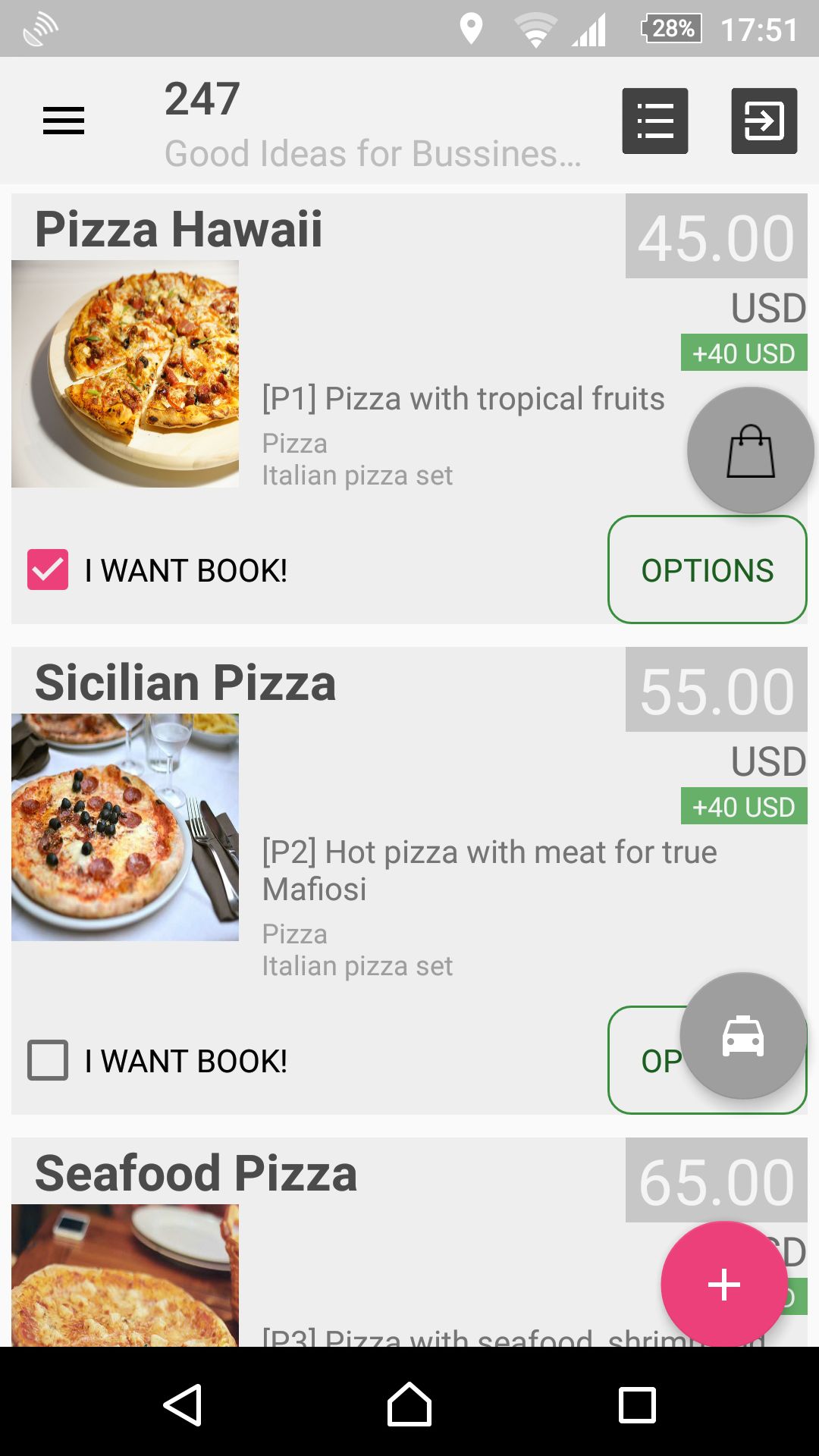Image resolution: width=819 pixels, height=1456 pixels.
Task: Check I WANT BOOK for Sicilian Pizza
Action: click(48, 1060)
